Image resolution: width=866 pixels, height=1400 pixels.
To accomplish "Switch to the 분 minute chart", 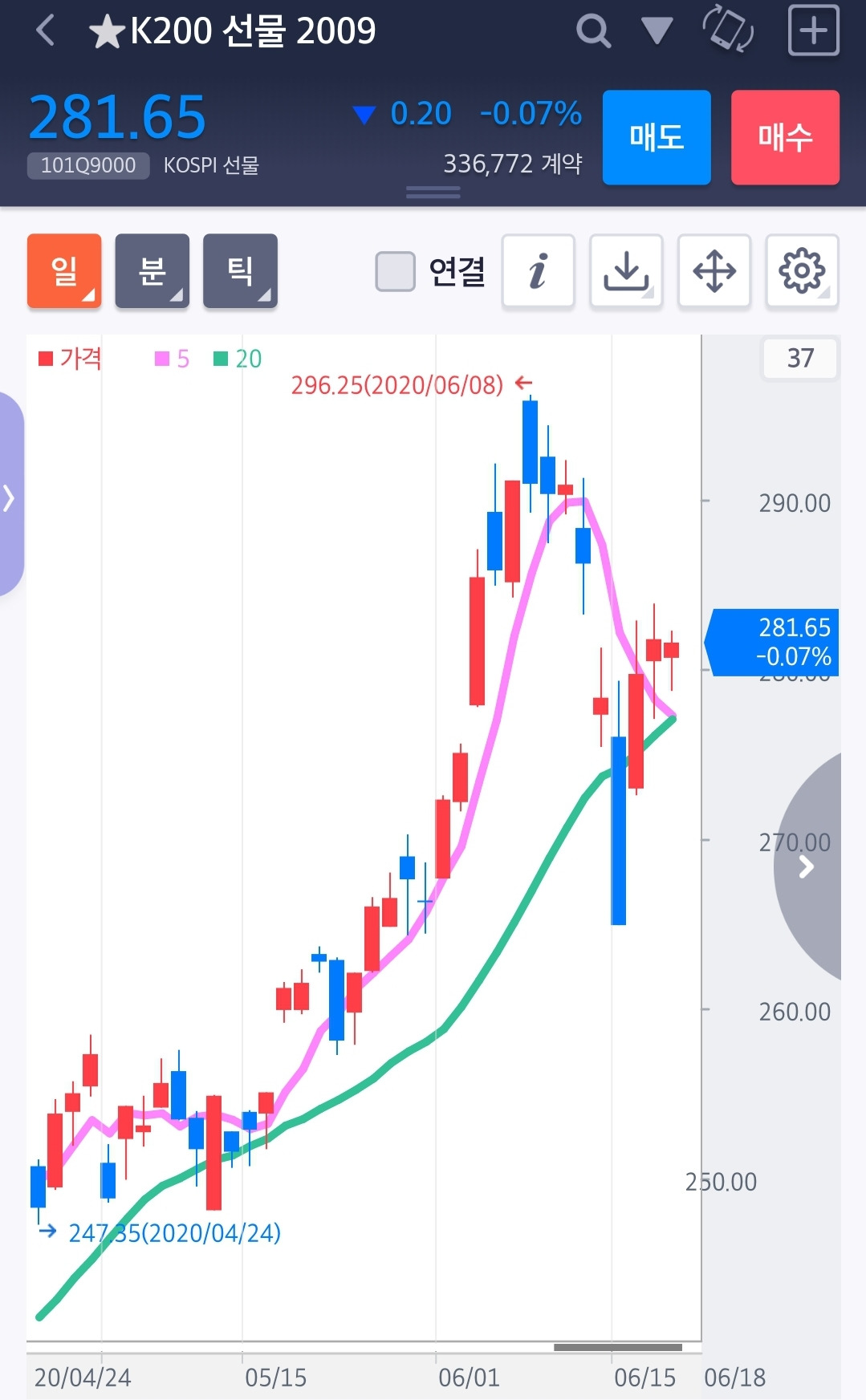I will (152, 271).
